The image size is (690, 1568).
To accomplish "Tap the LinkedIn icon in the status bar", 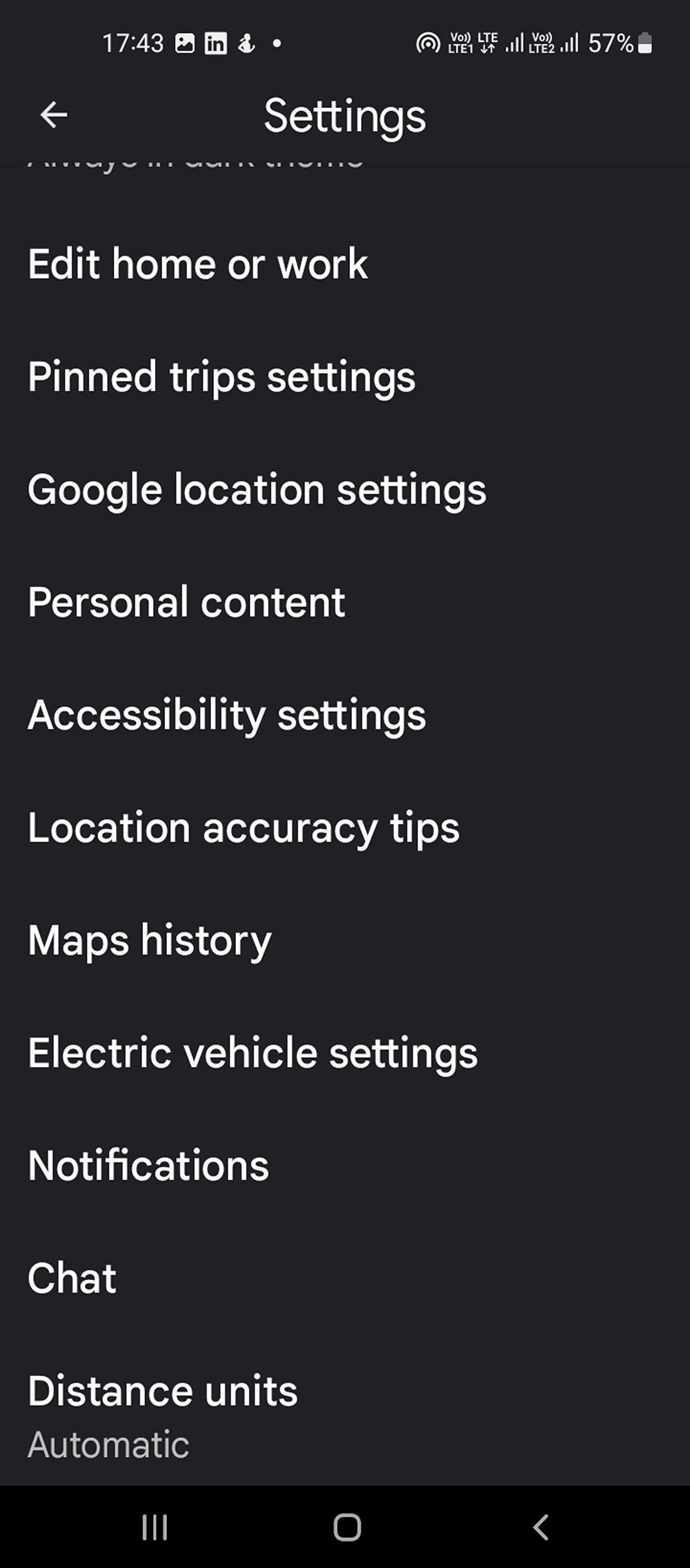I will [216, 43].
